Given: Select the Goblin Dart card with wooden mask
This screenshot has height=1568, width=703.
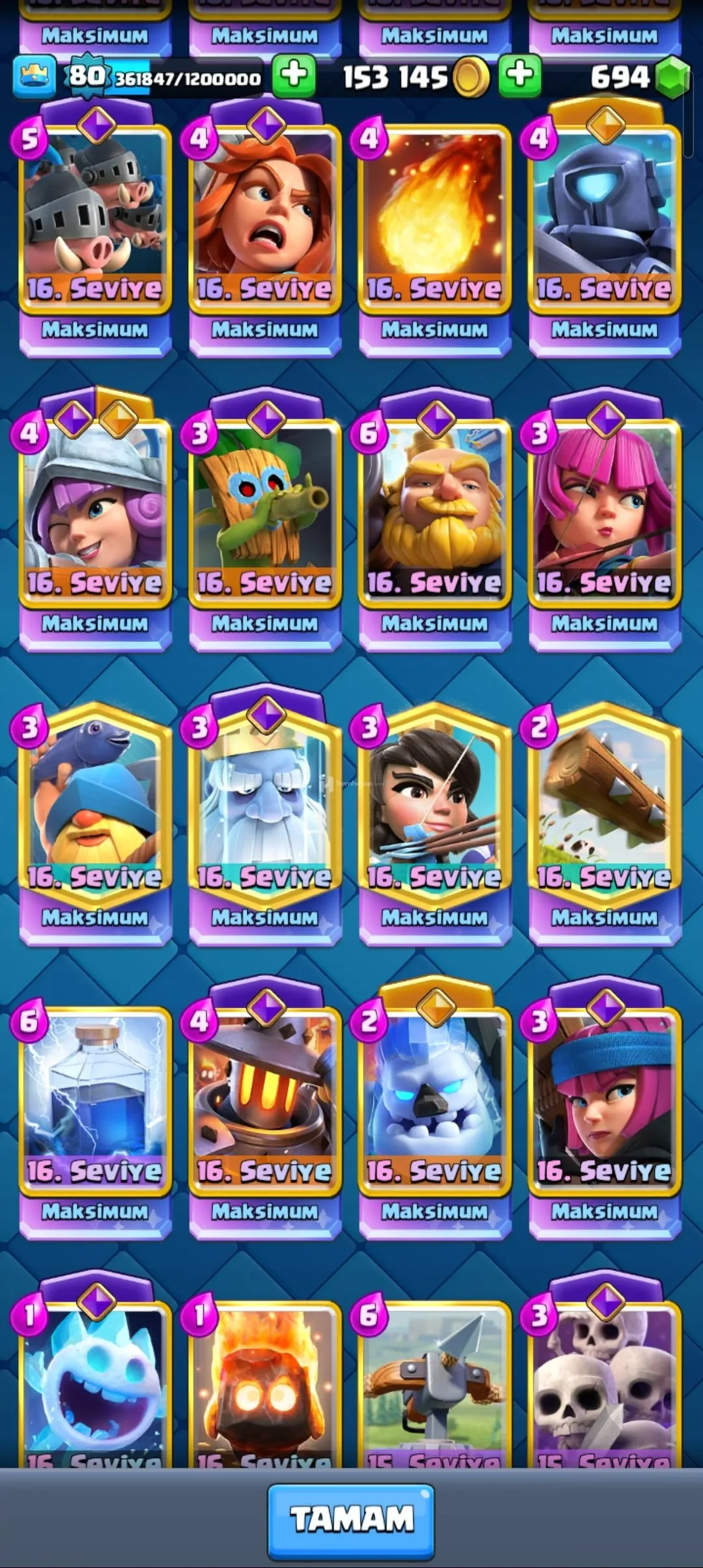Looking at the screenshot, I should pos(265,509).
